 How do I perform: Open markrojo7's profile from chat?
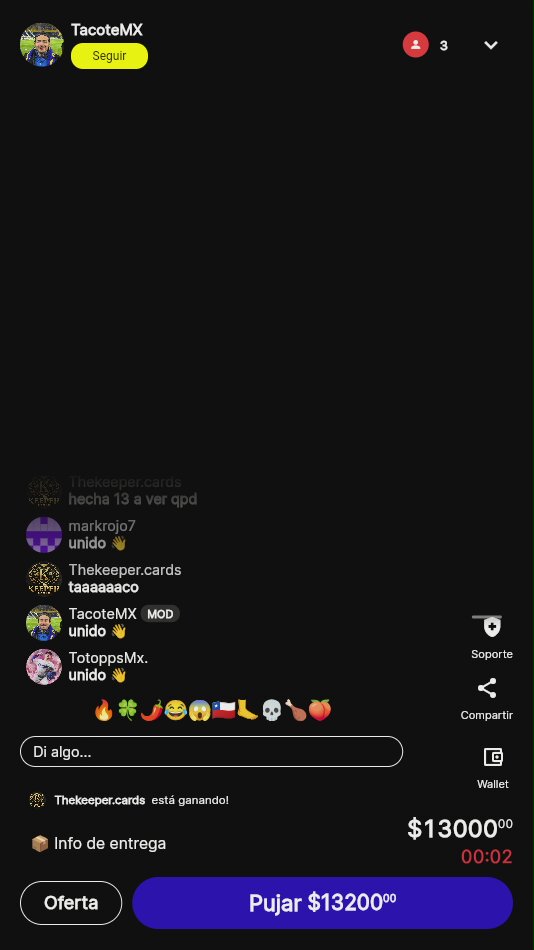pyautogui.click(x=44, y=534)
